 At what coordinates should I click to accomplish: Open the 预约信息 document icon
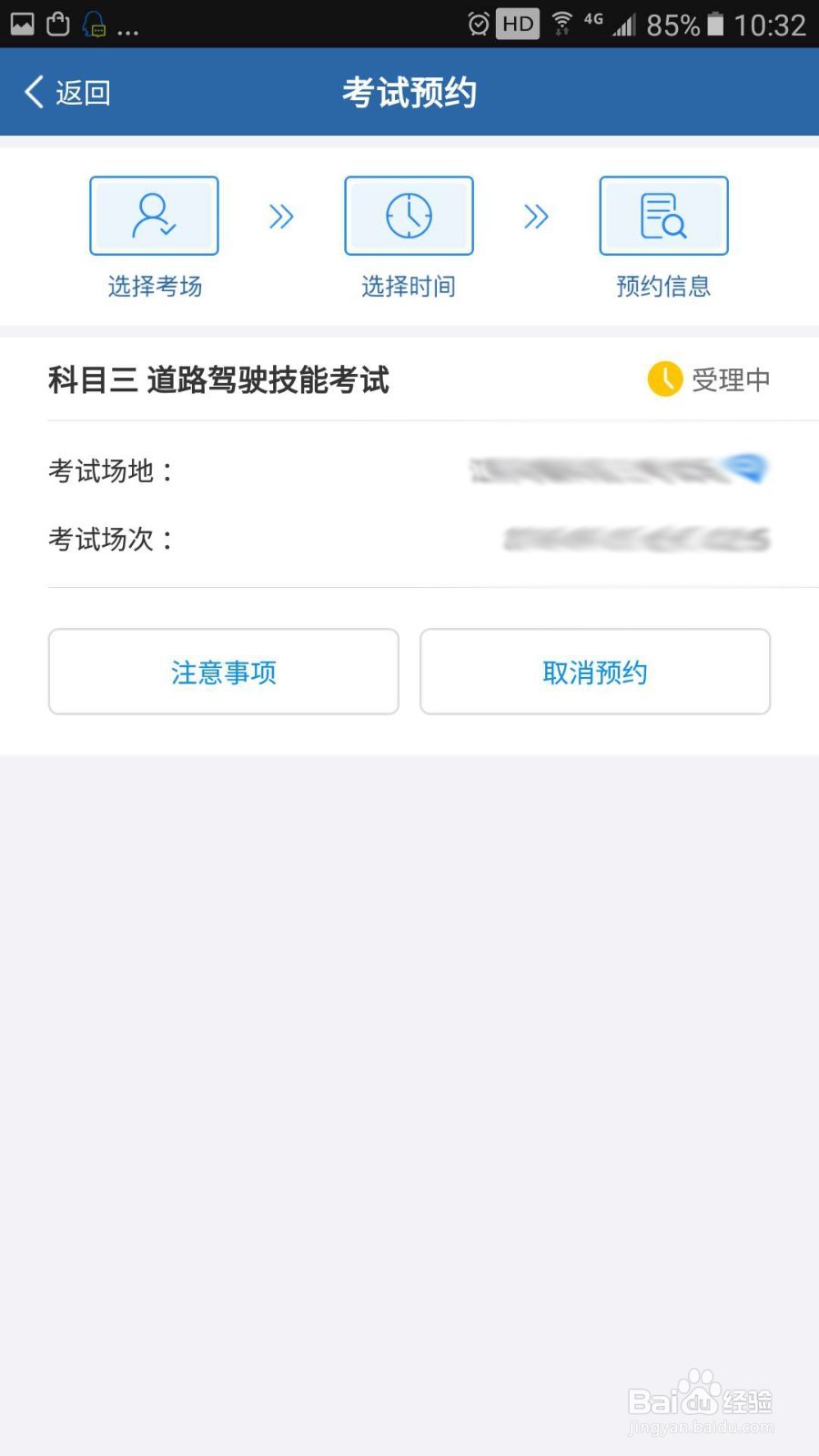tap(662, 215)
